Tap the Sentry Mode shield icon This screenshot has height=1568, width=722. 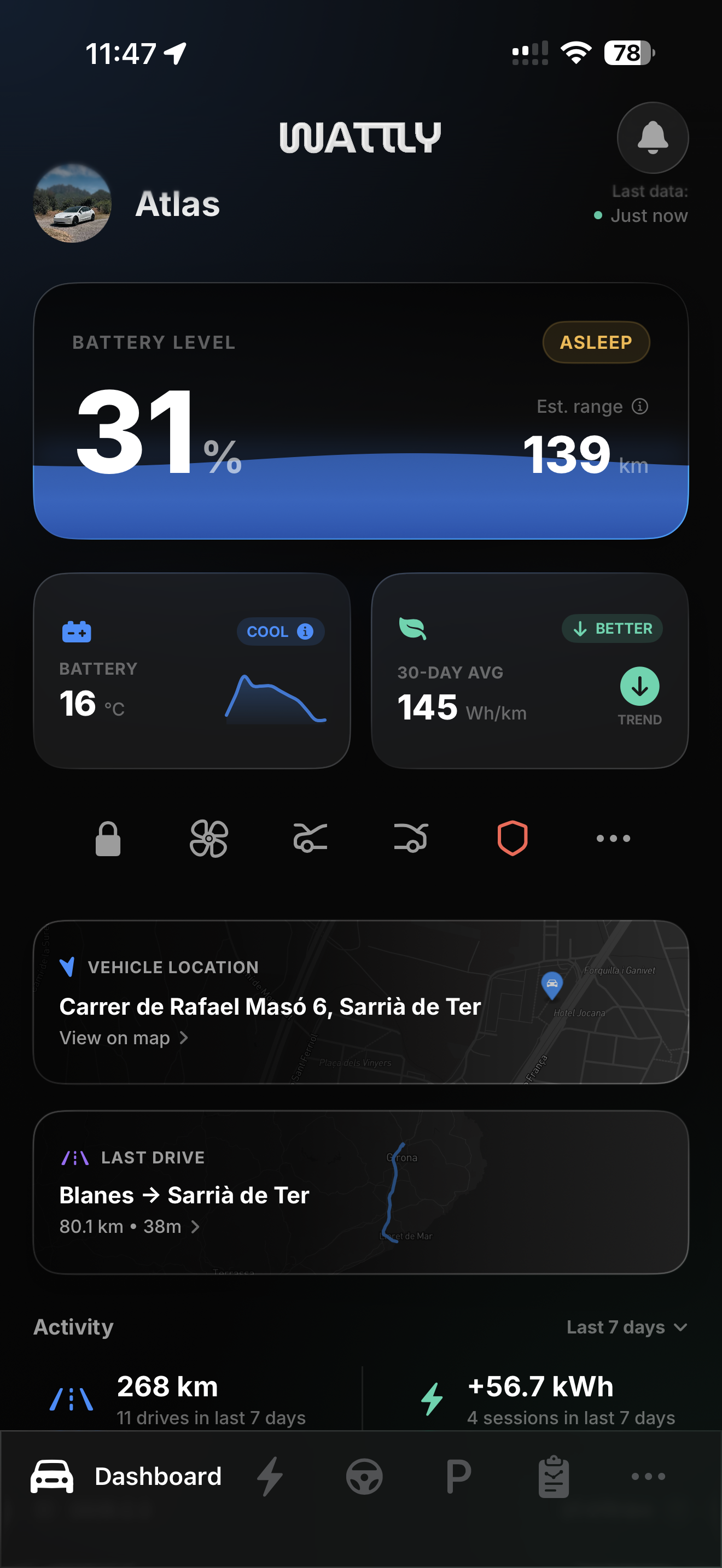point(512,838)
